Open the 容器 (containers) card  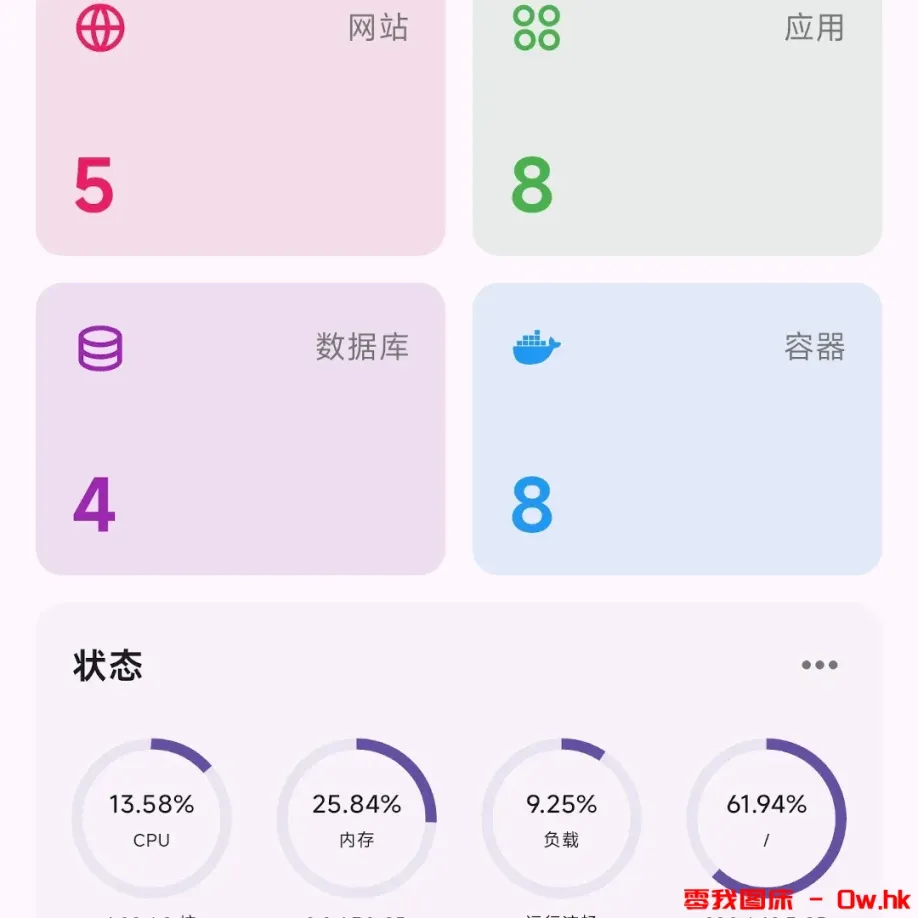(x=677, y=428)
